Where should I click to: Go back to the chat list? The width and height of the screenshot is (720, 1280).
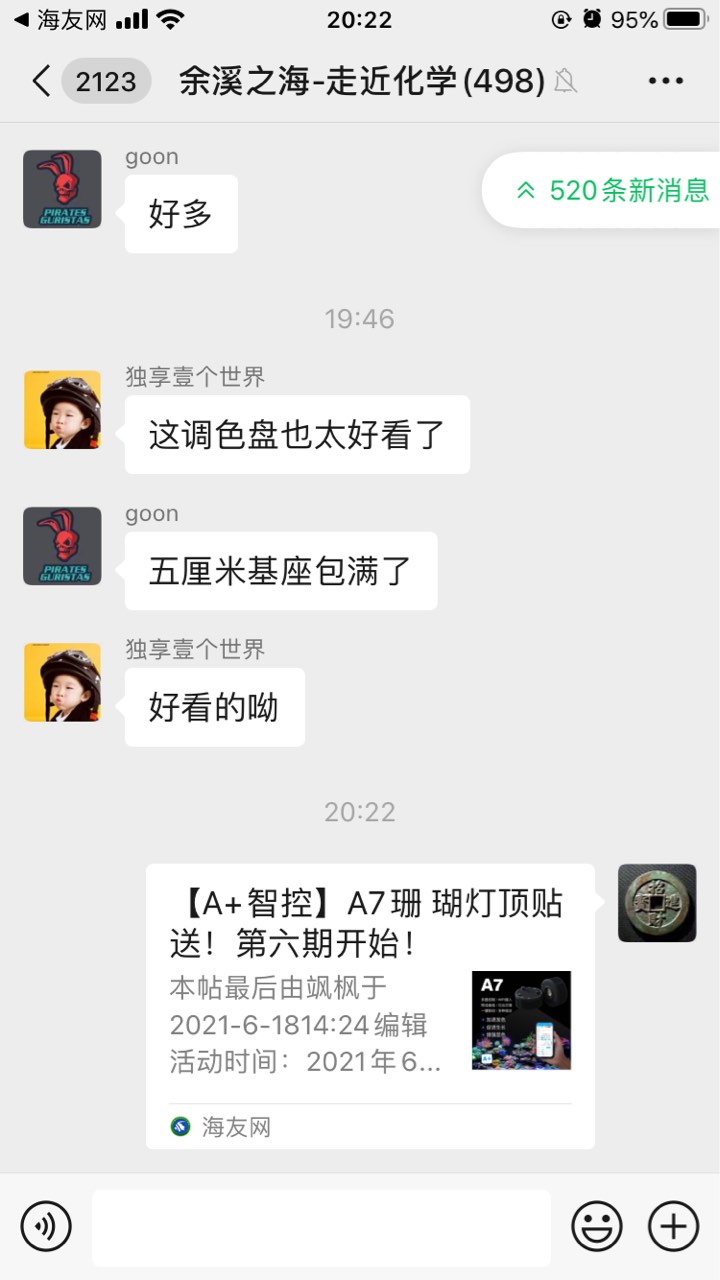coord(42,81)
